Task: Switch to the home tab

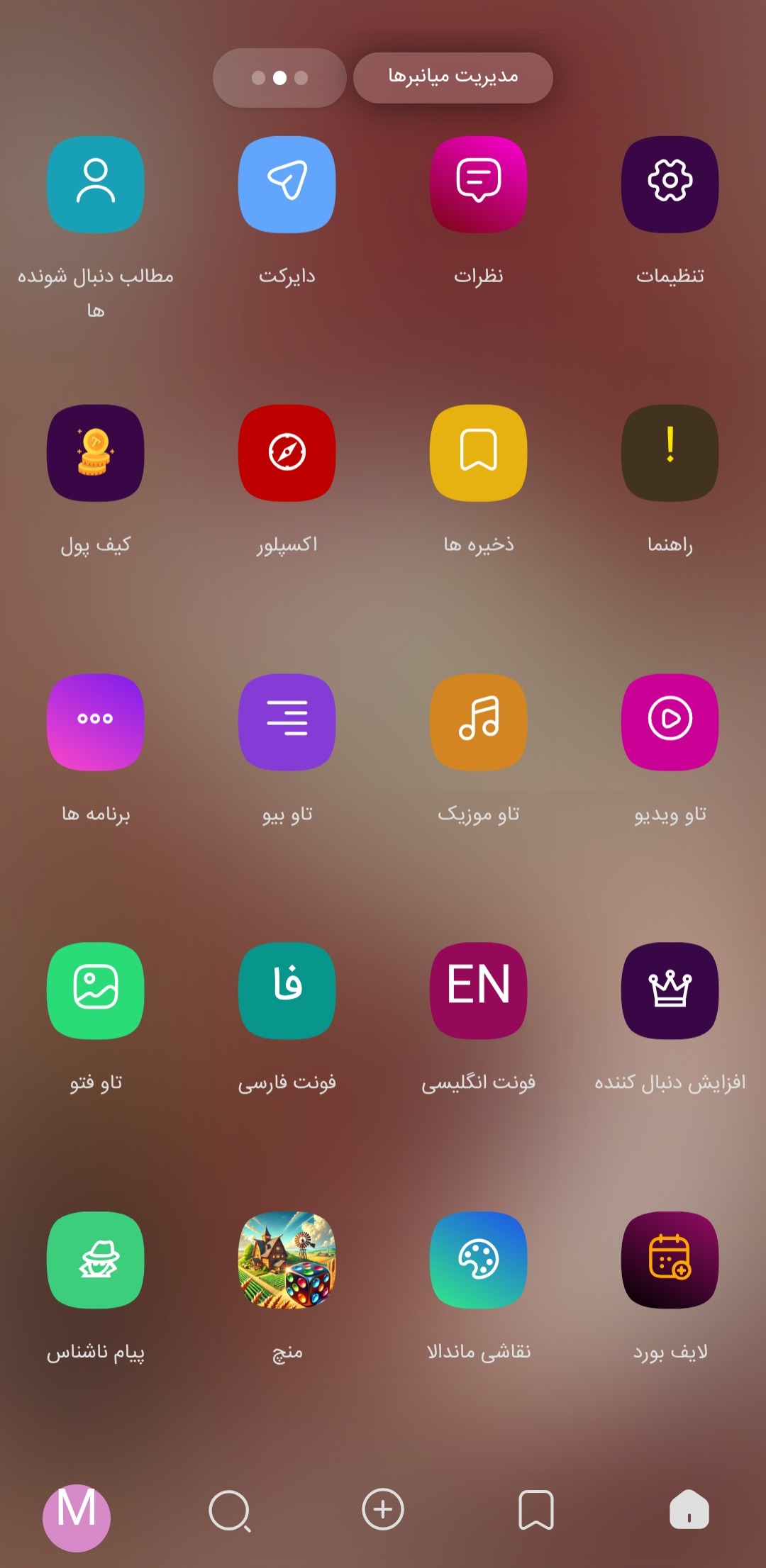Action: point(689,1509)
